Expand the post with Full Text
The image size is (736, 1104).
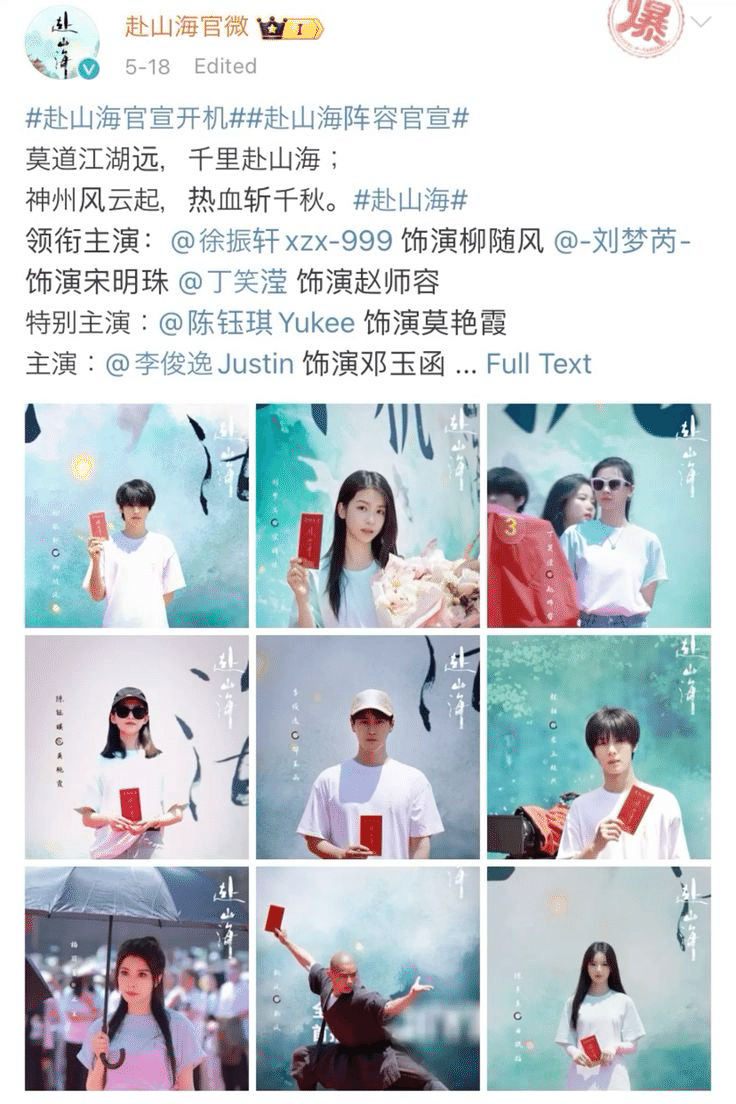(x=538, y=363)
